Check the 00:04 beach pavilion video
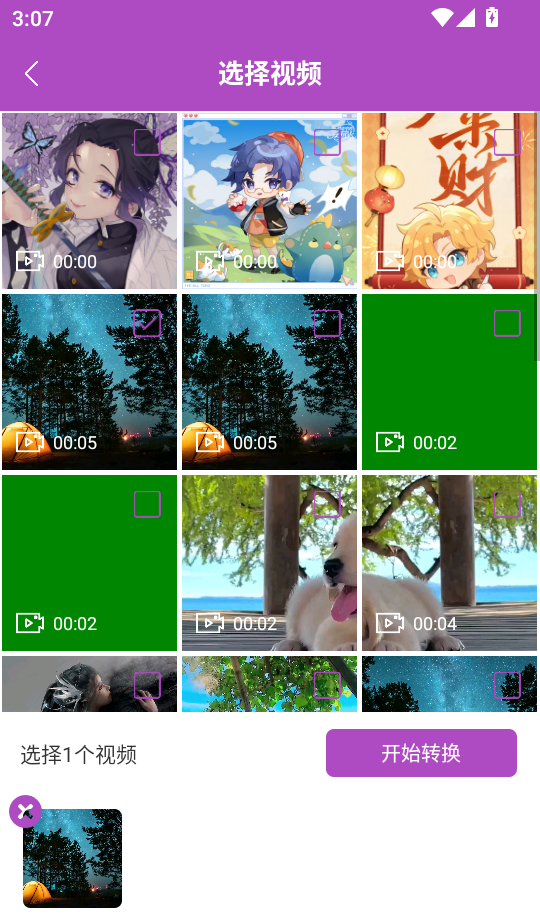 click(507, 504)
